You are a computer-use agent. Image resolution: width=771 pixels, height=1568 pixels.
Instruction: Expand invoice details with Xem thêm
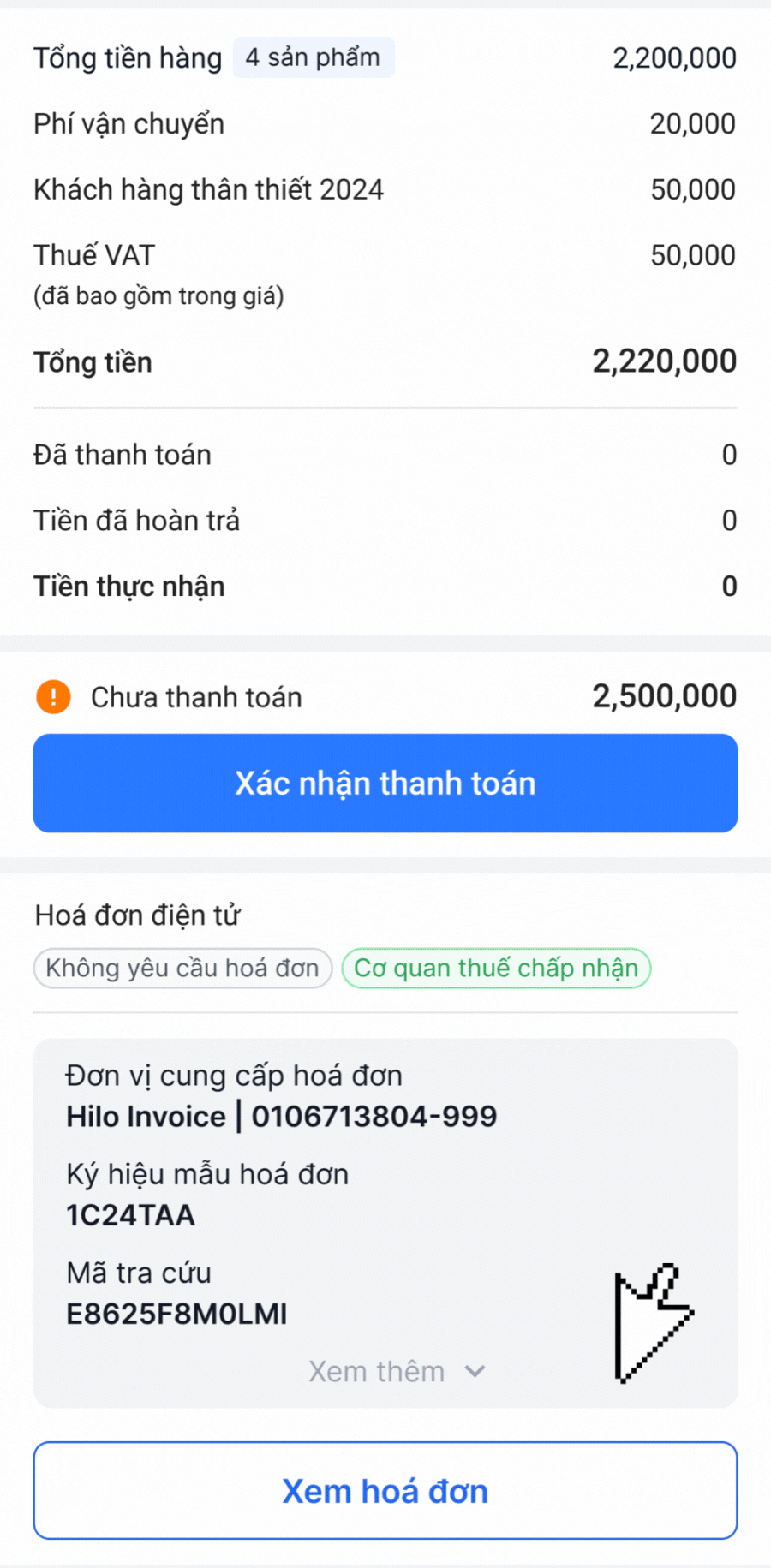coord(396,1371)
